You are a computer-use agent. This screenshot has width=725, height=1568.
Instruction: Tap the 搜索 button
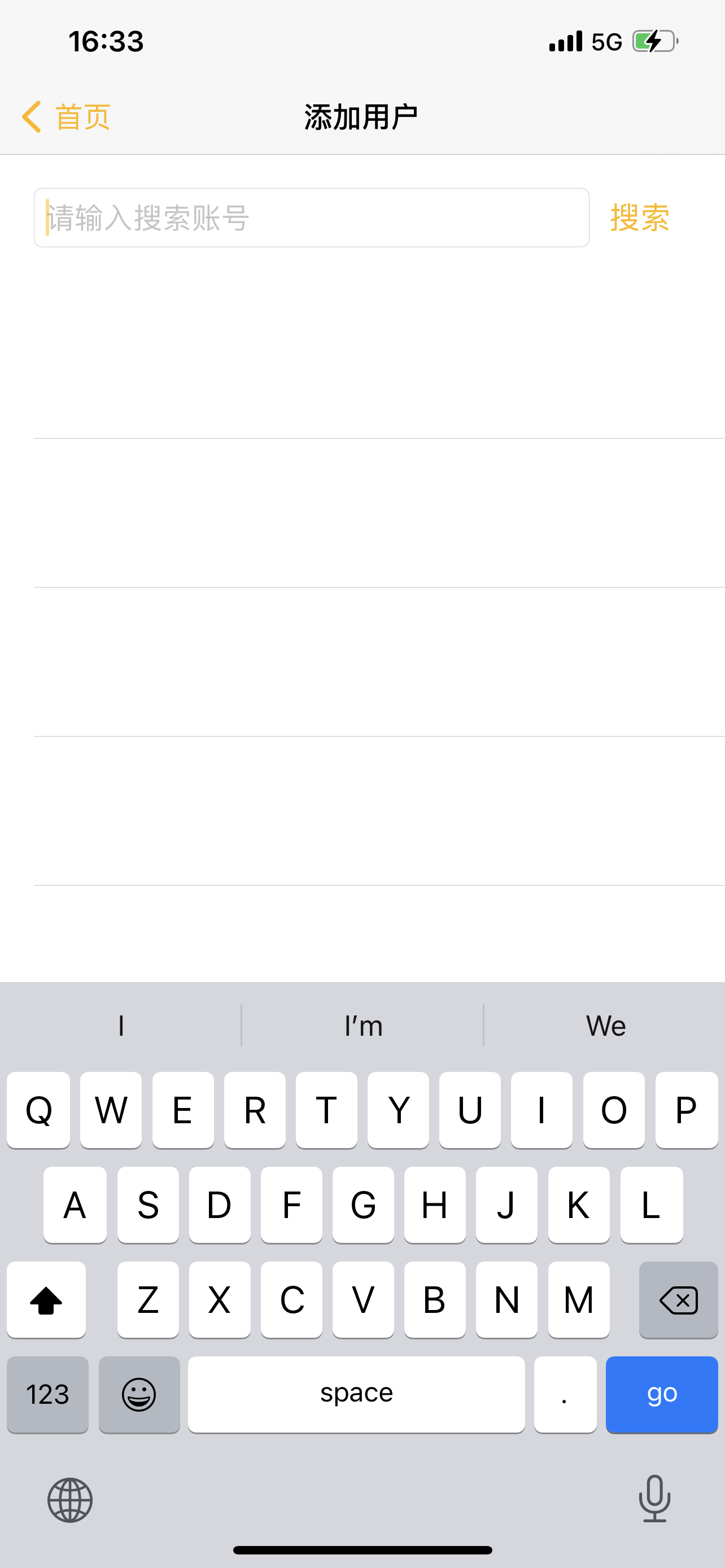pos(639,218)
